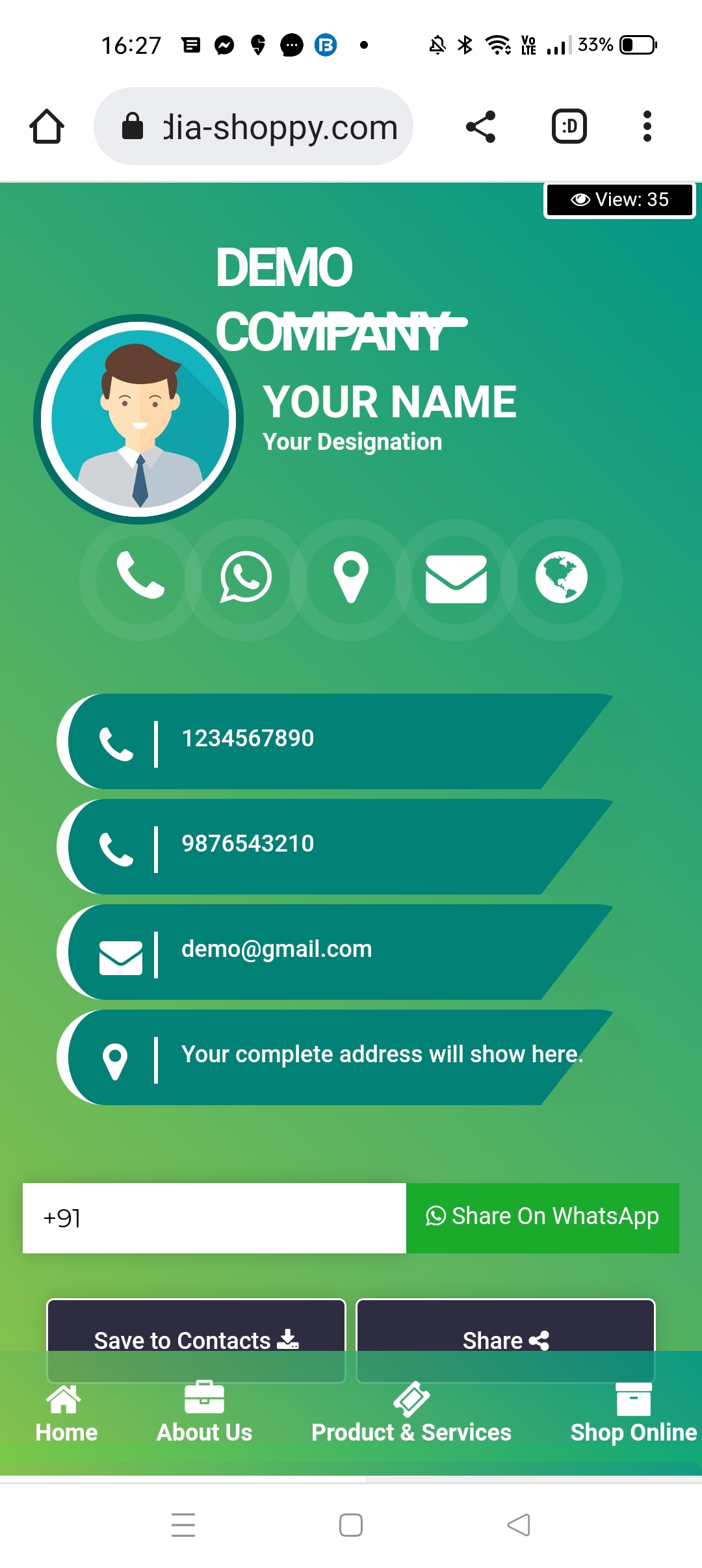Share this page from the browser toolbar
This screenshot has width=702, height=1568.
(x=481, y=126)
